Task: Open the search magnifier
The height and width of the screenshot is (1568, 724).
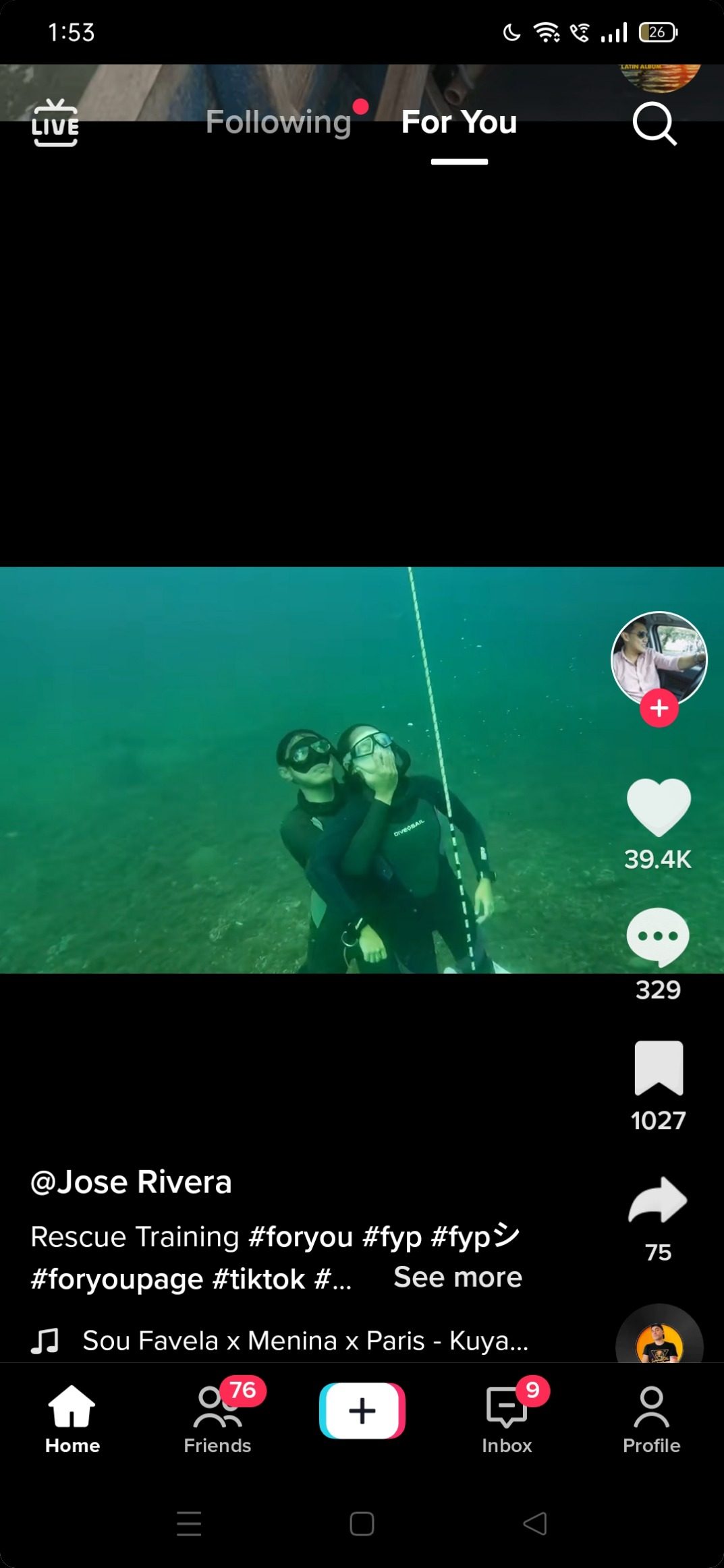Action: [x=654, y=123]
